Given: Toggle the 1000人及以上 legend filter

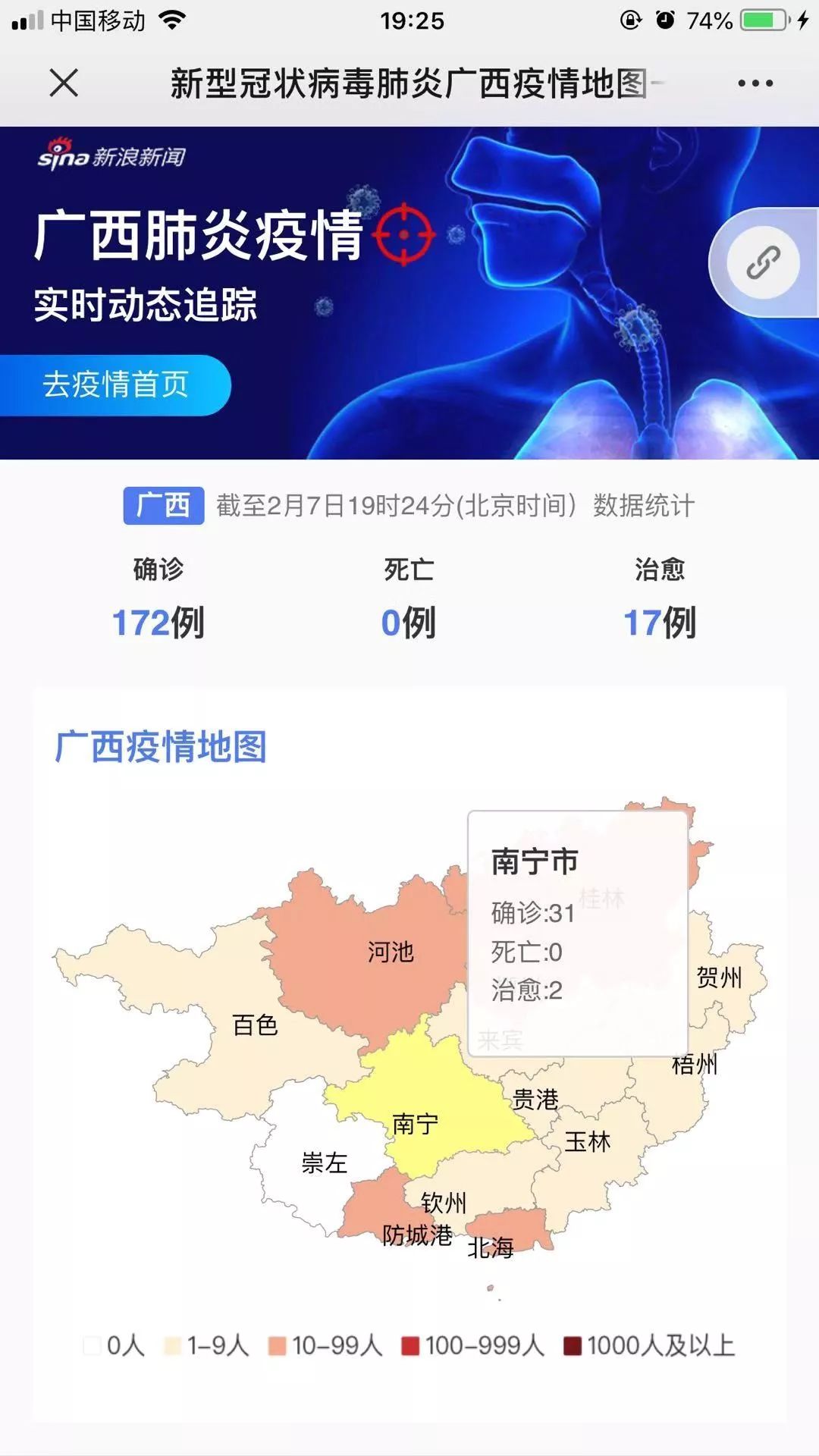Looking at the screenshot, I should pyautogui.click(x=649, y=1346).
